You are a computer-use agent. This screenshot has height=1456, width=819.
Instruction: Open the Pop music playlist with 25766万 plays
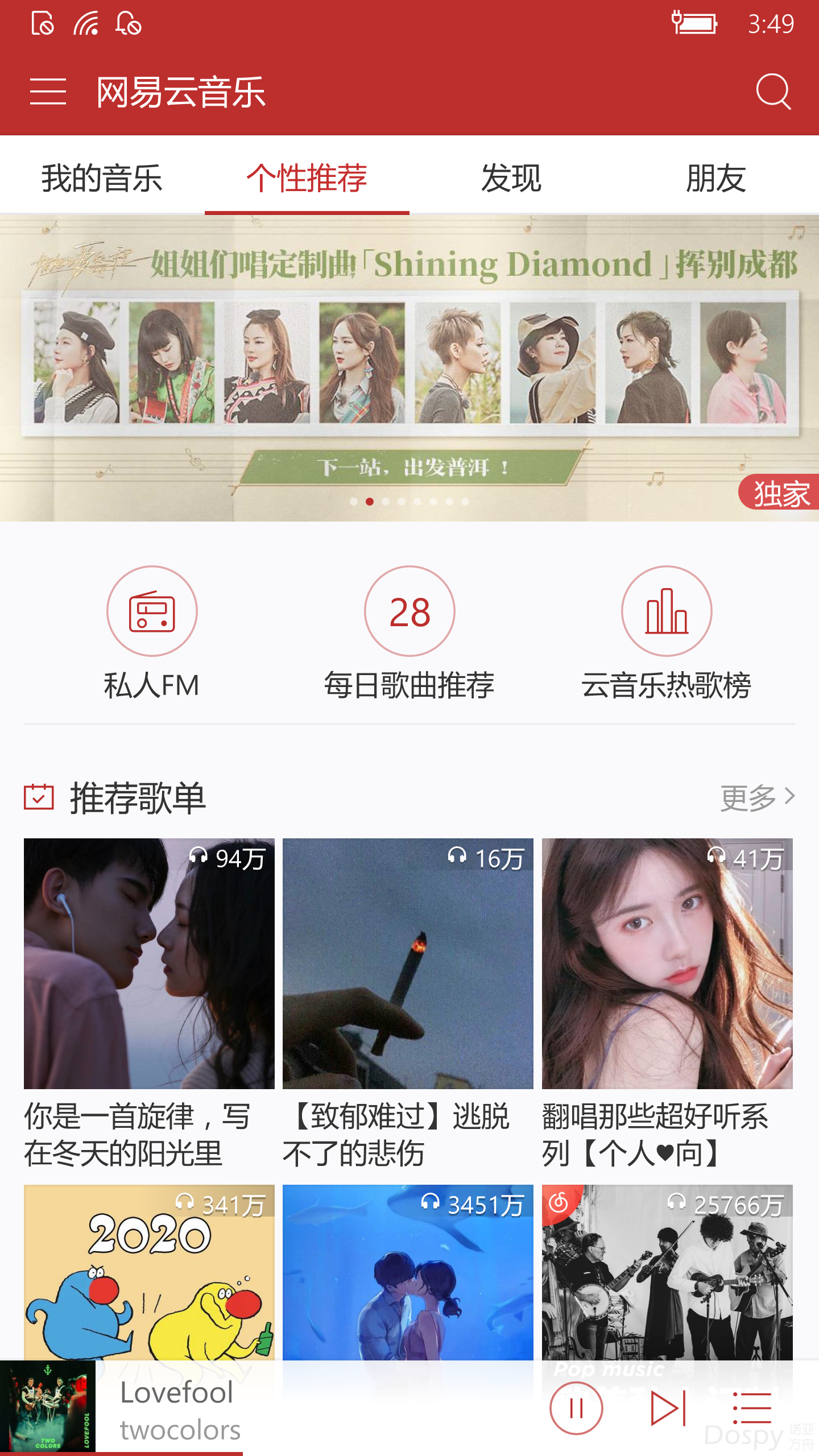point(667,1274)
